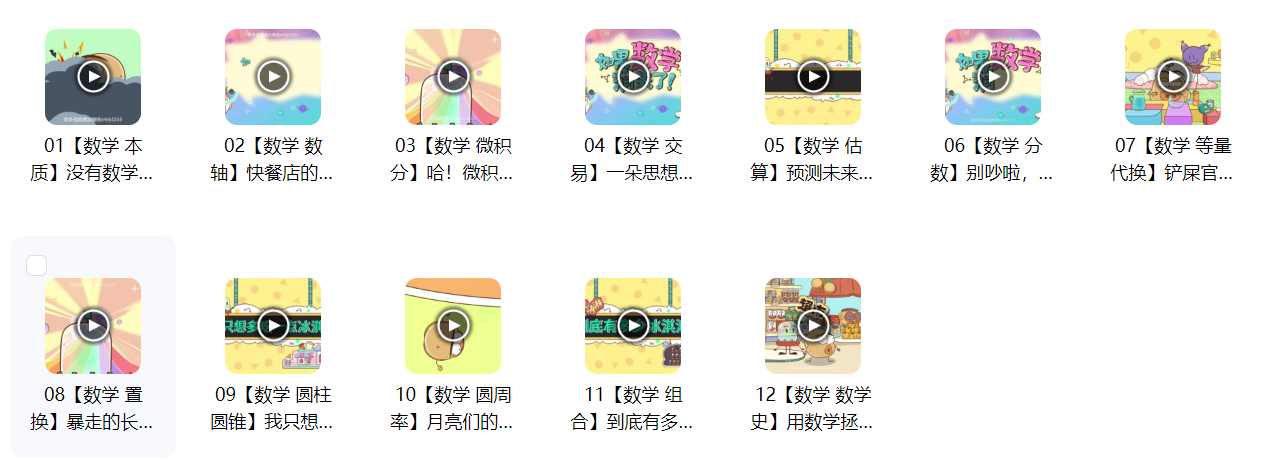Play video 06【数学 分数】别吵啦
This screenshot has height=460, width=1261.
(993, 77)
